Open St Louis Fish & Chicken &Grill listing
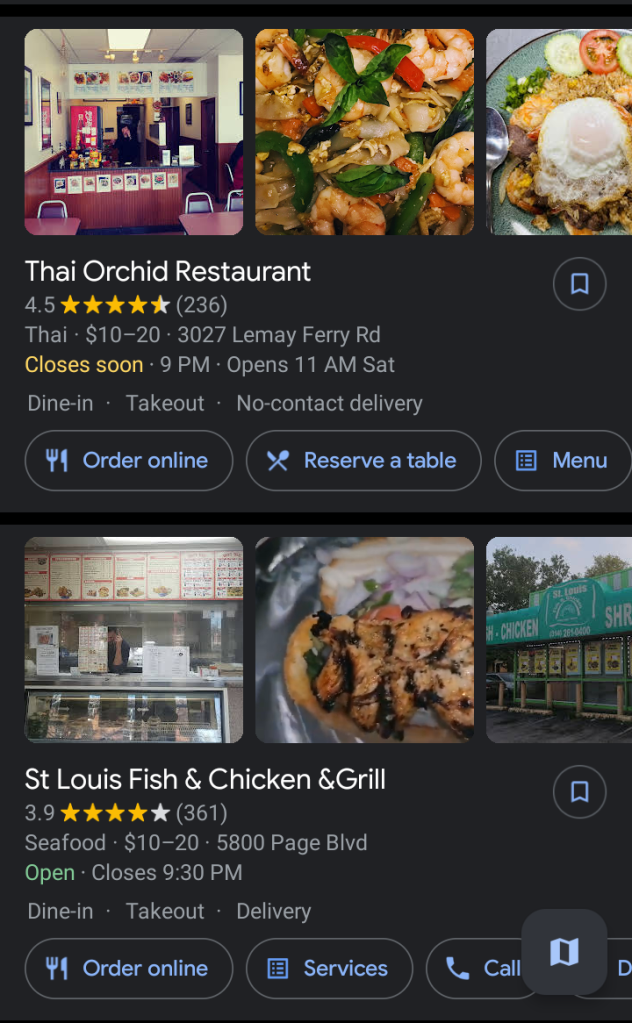The width and height of the screenshot is (632, 1023). pos(205,779)
